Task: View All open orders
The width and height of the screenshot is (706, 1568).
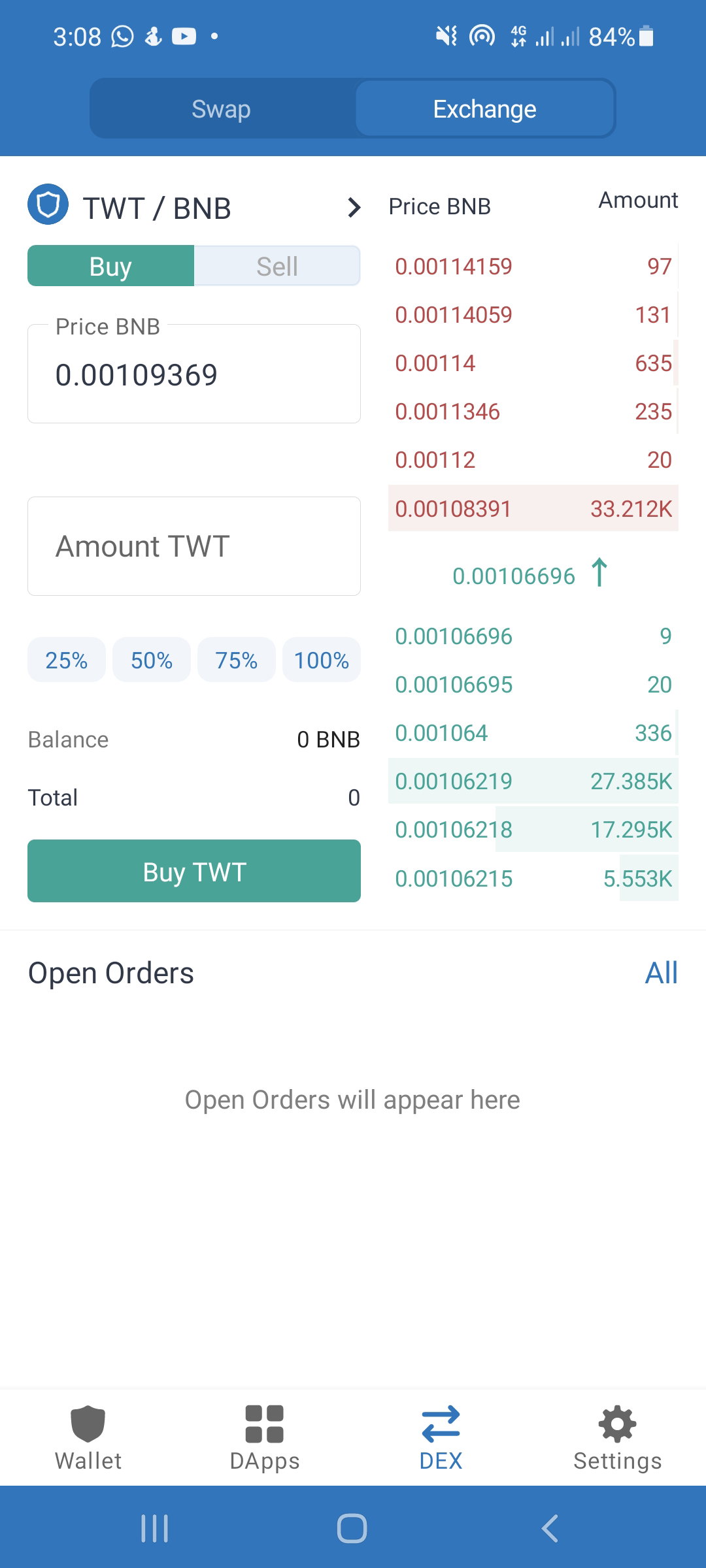Action: click(661, 973)
